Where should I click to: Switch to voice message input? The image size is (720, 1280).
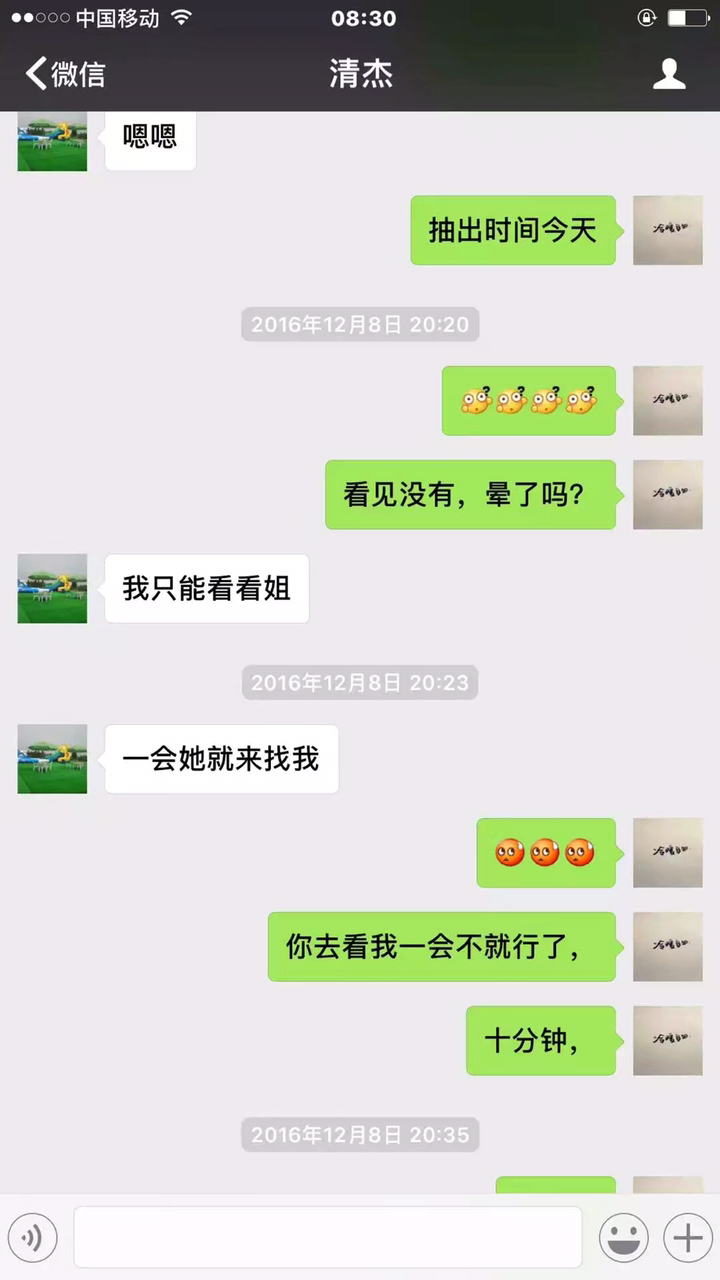[x=32, y=1238]
